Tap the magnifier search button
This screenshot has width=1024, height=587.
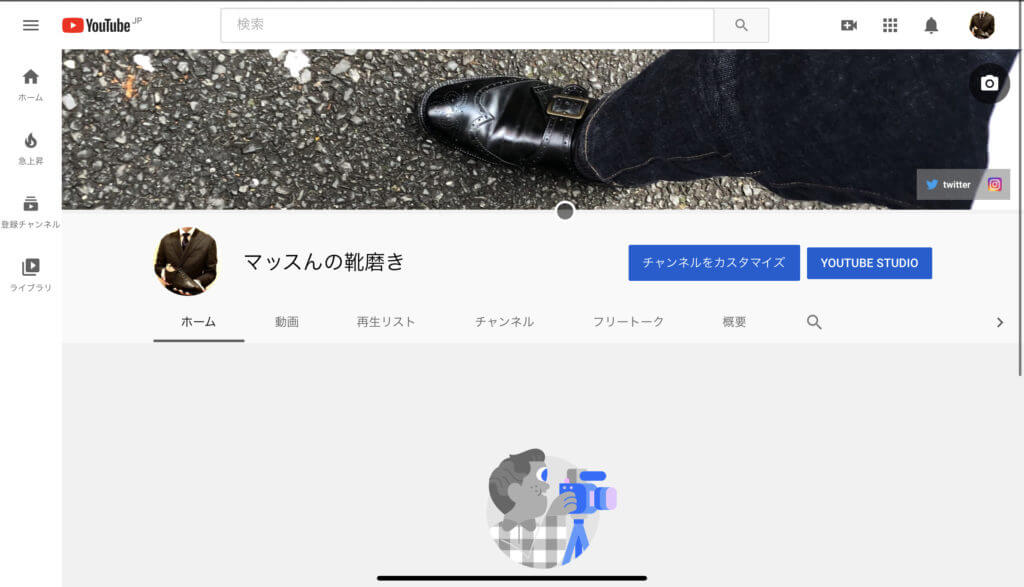pos(741,25)
